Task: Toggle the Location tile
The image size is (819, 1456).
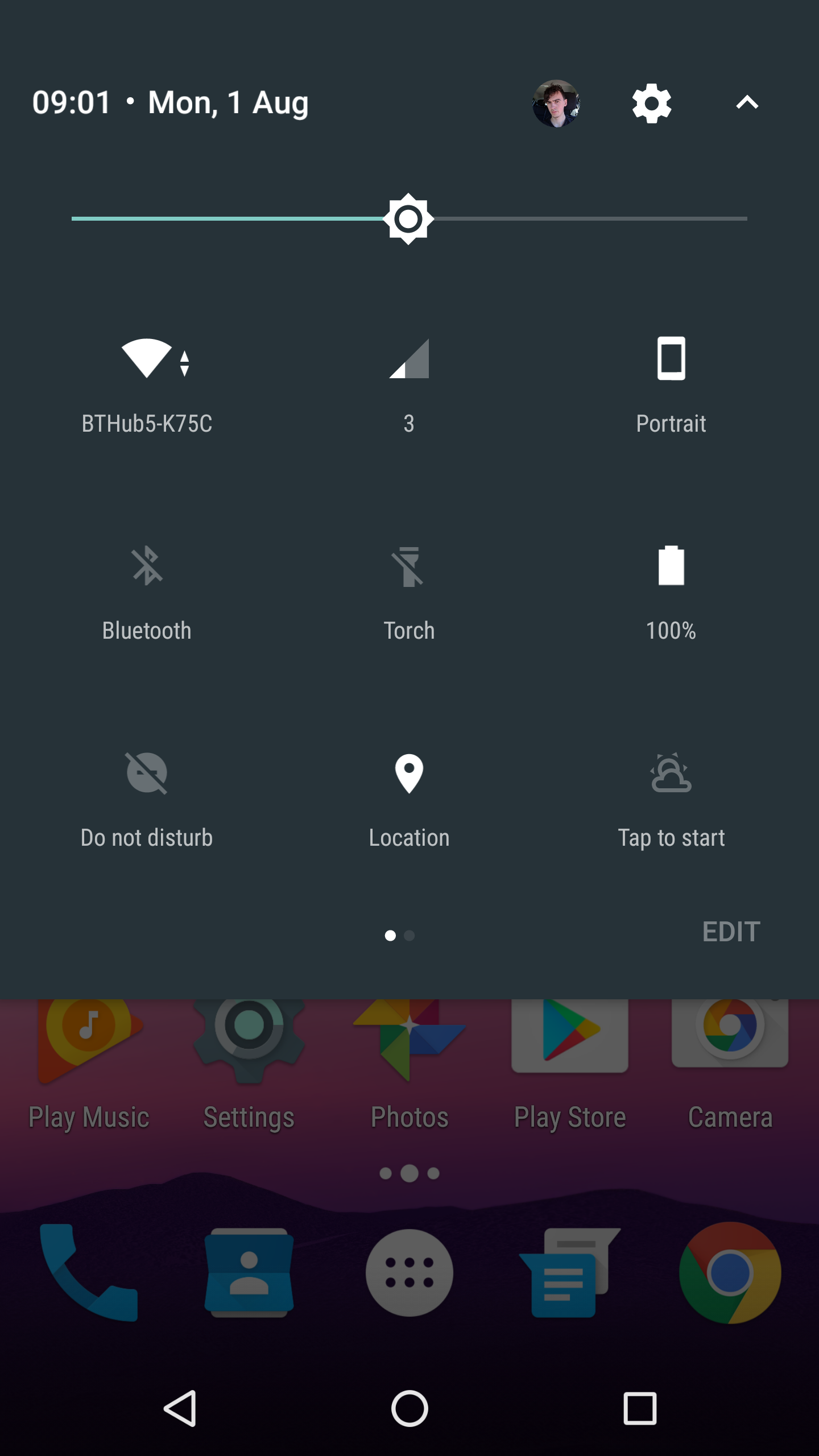Action: [409, 773]
